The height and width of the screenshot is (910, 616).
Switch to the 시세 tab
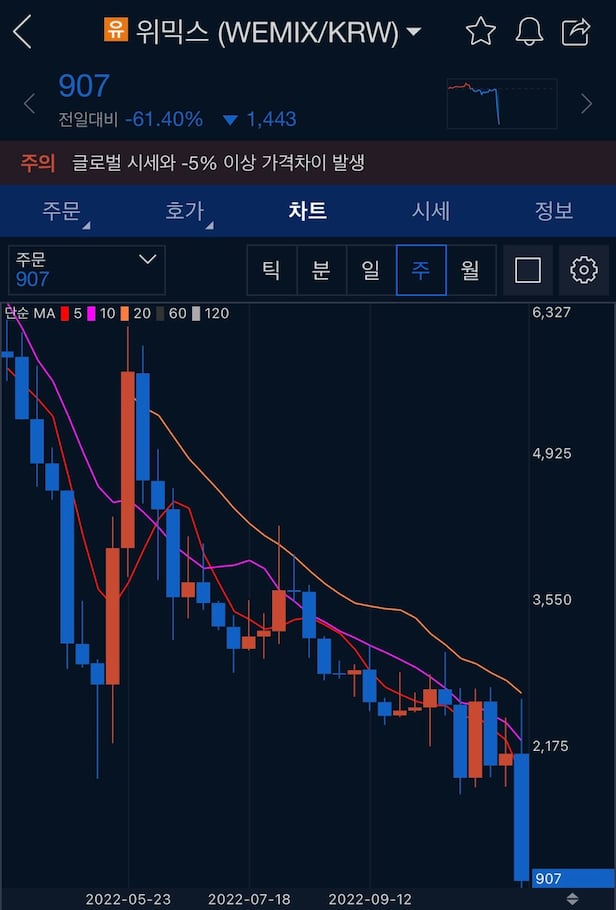tap(431, 211)
